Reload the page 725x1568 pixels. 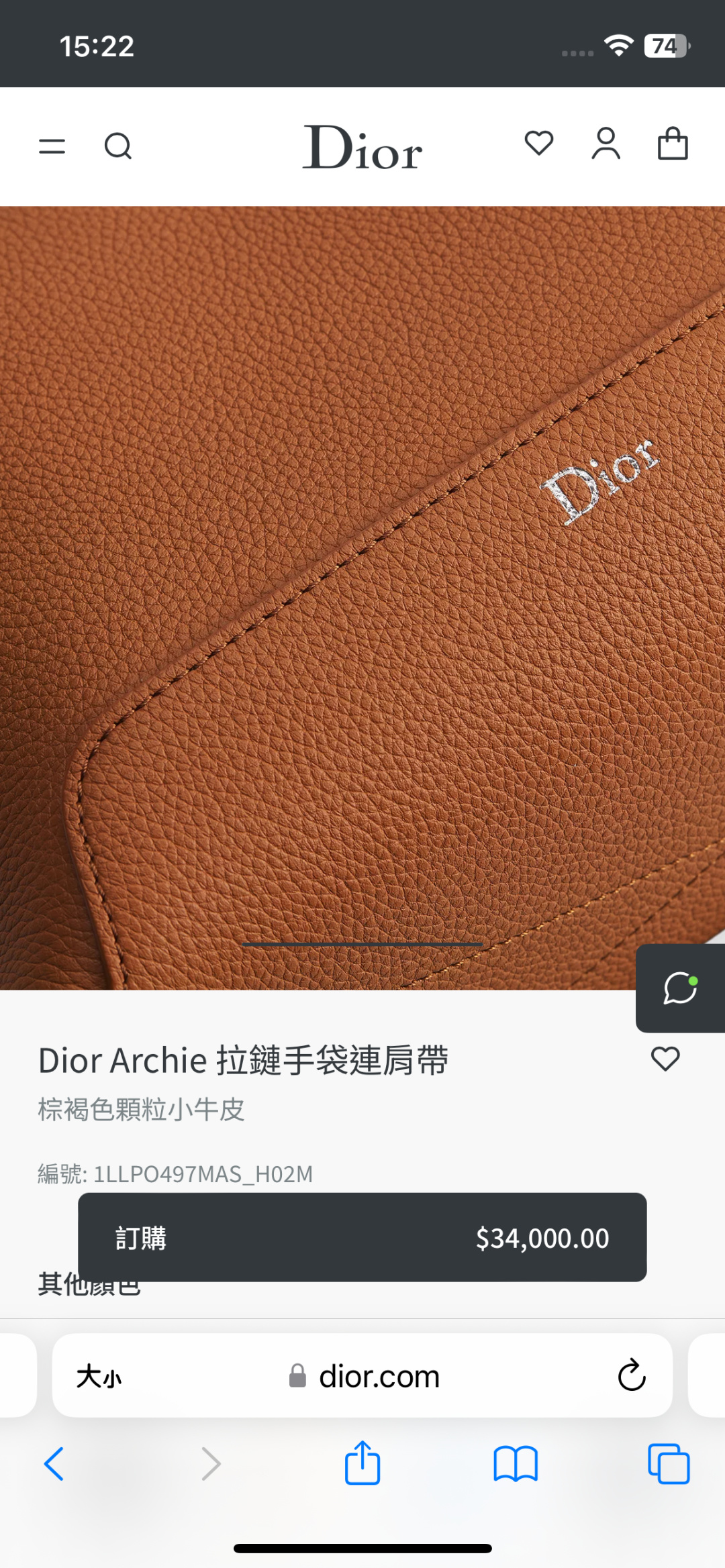[x=631, y=1375]
